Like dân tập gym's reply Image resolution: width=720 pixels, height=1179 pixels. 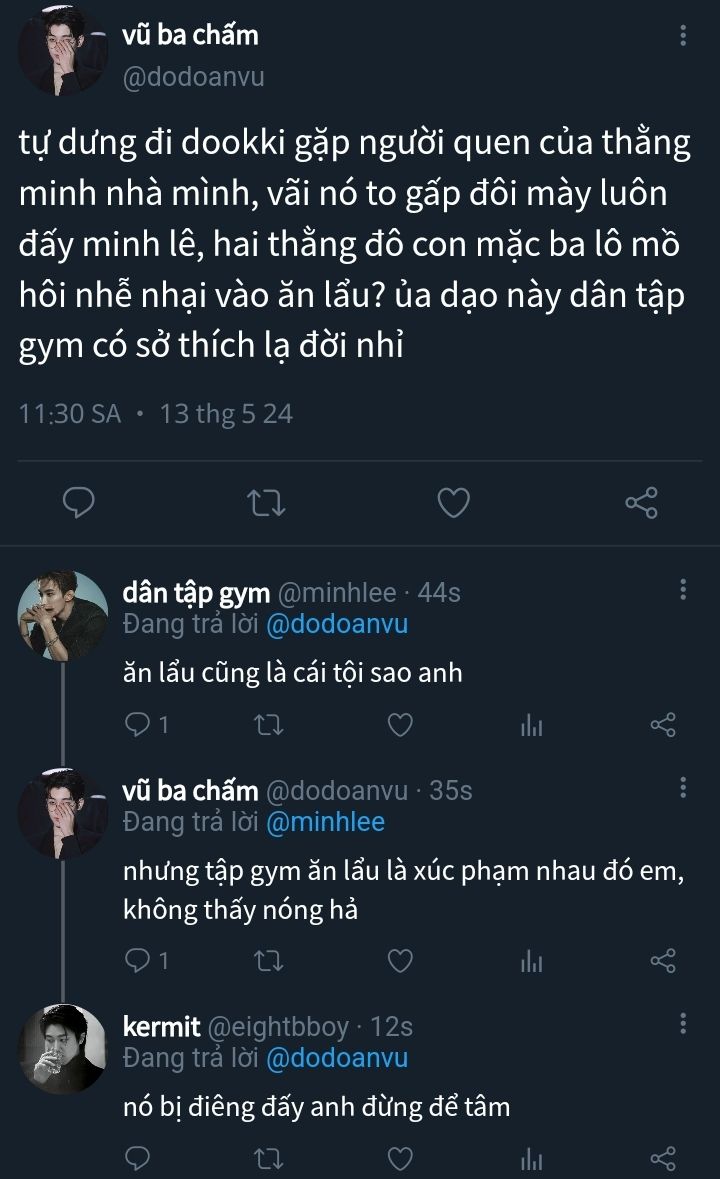pos(400,725)
